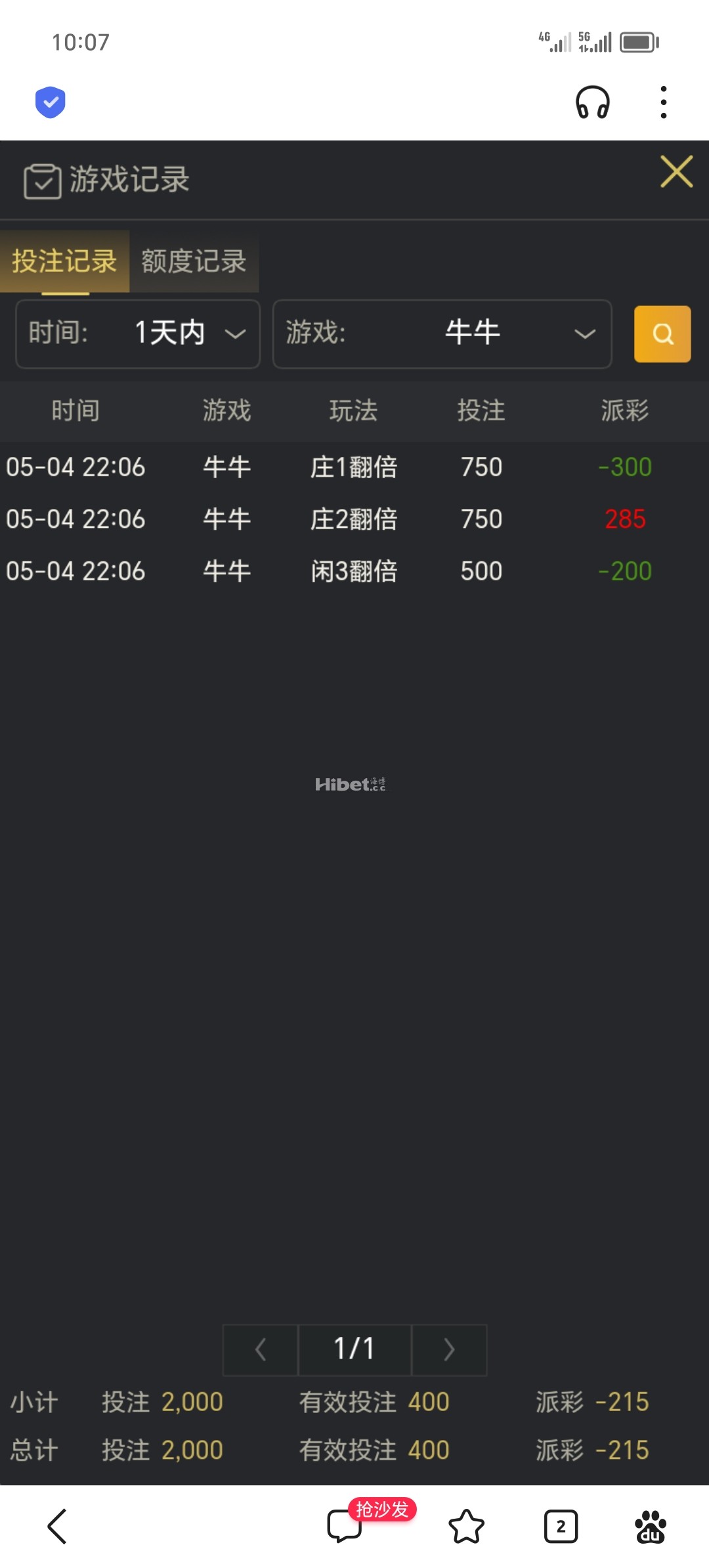Image resolution: width=709 pixels, height=1568 pixels.
Task: Go to the next records page
Action: click(449, 1349)
